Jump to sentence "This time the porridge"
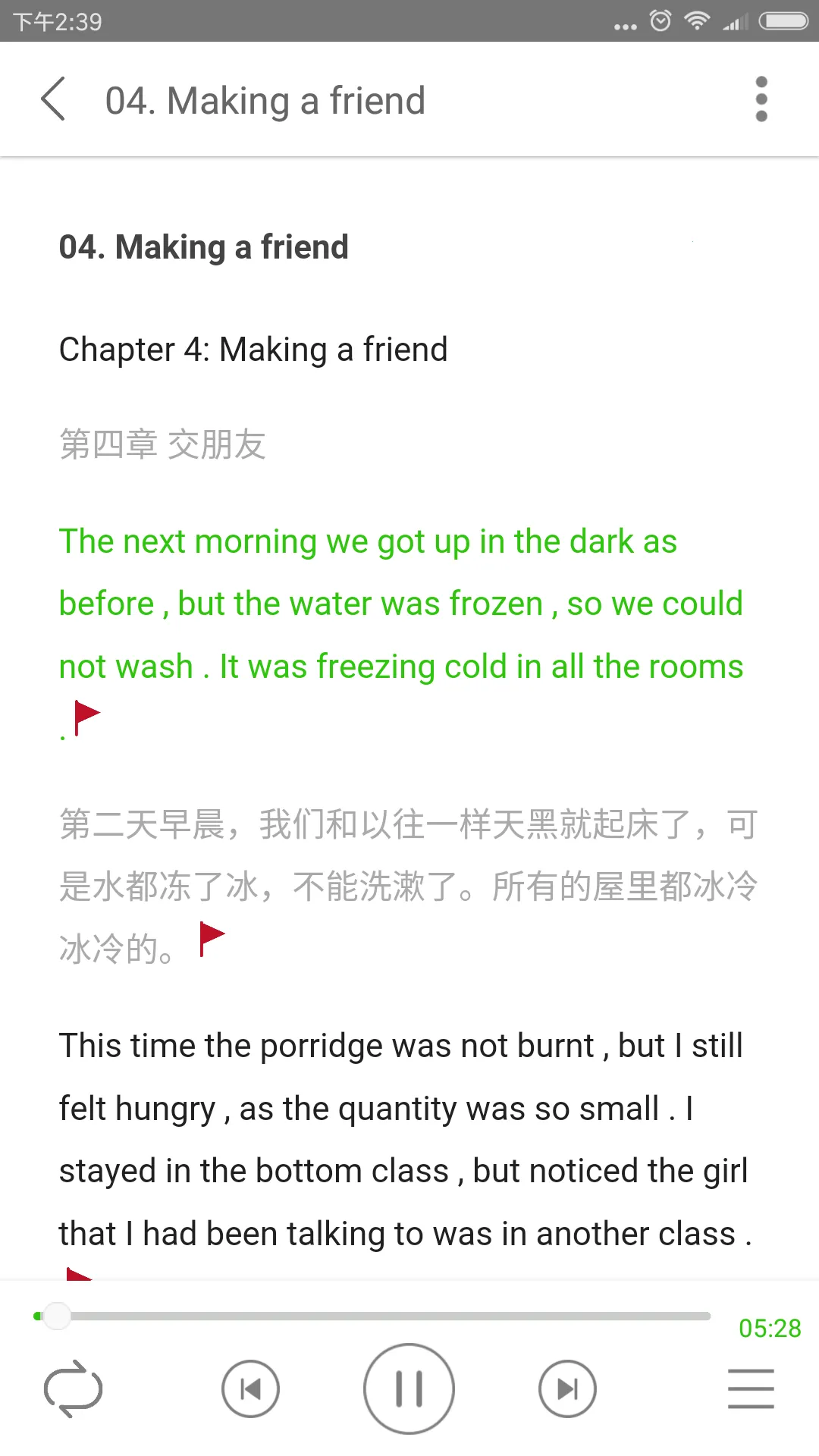The image size is (819, 1456). pyautogui.click(x=400, y=1045)
